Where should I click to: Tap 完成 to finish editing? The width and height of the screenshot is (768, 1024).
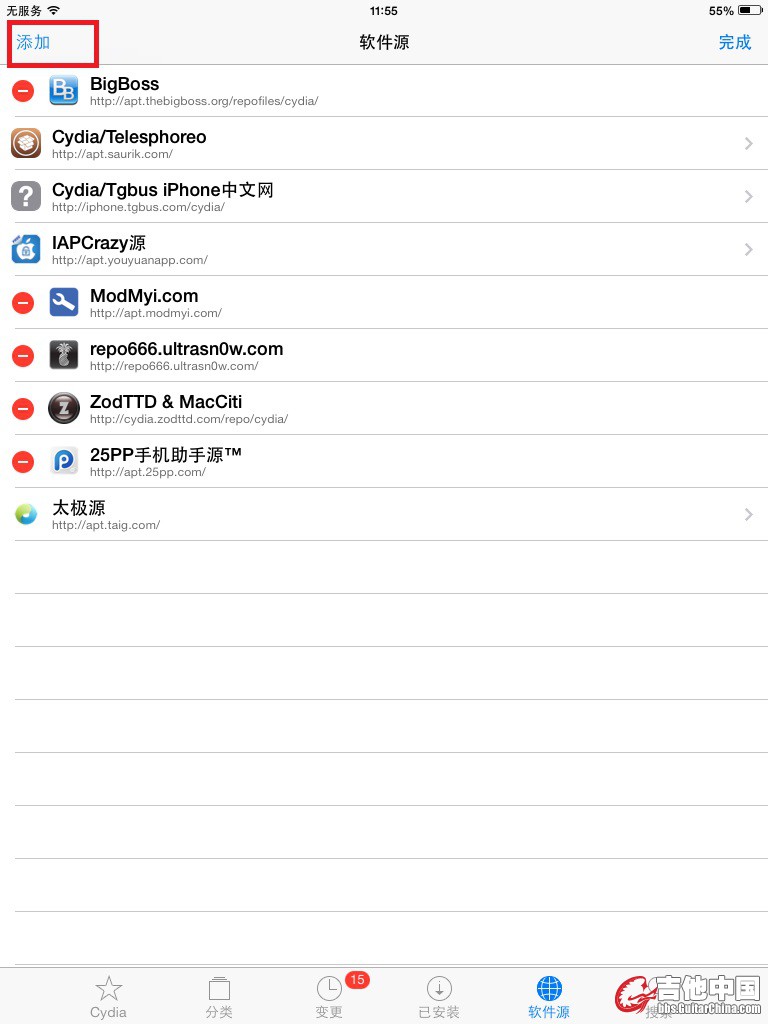734,42
